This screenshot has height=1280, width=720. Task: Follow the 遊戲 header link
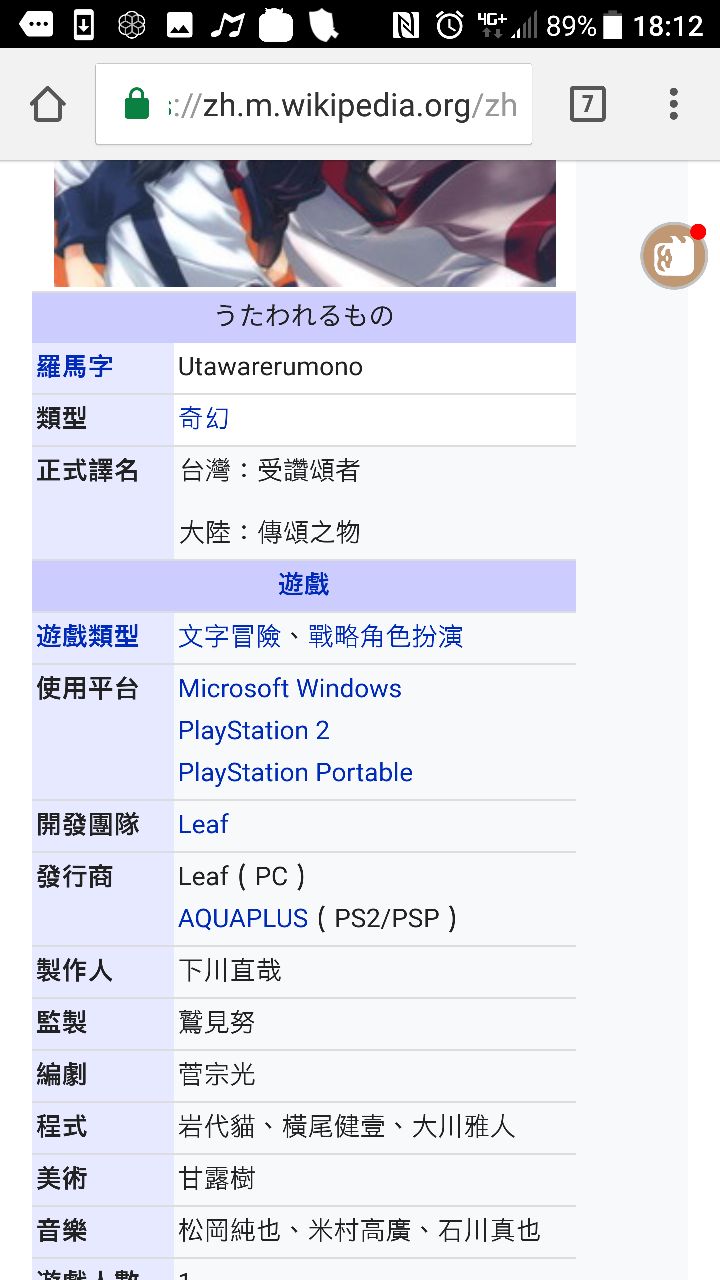pos(303,585)
